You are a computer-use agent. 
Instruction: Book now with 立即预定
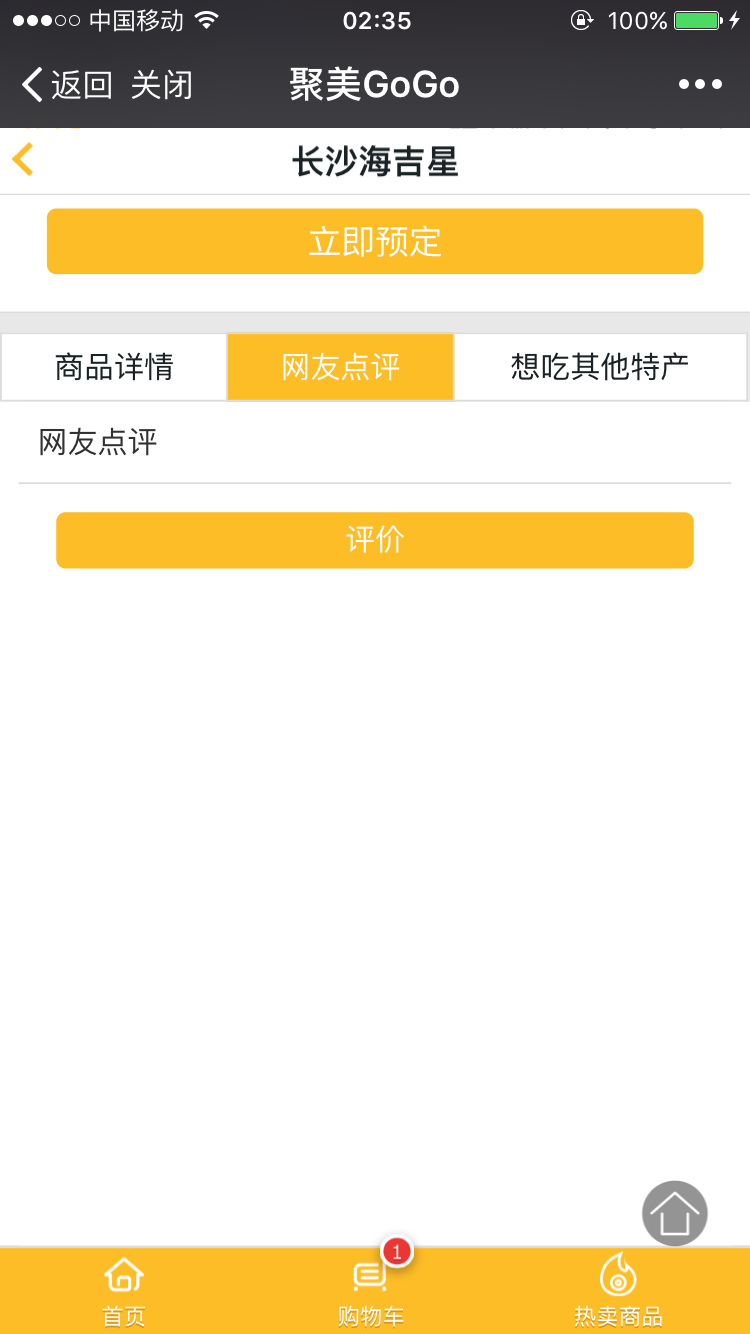(x=375, y=241)
